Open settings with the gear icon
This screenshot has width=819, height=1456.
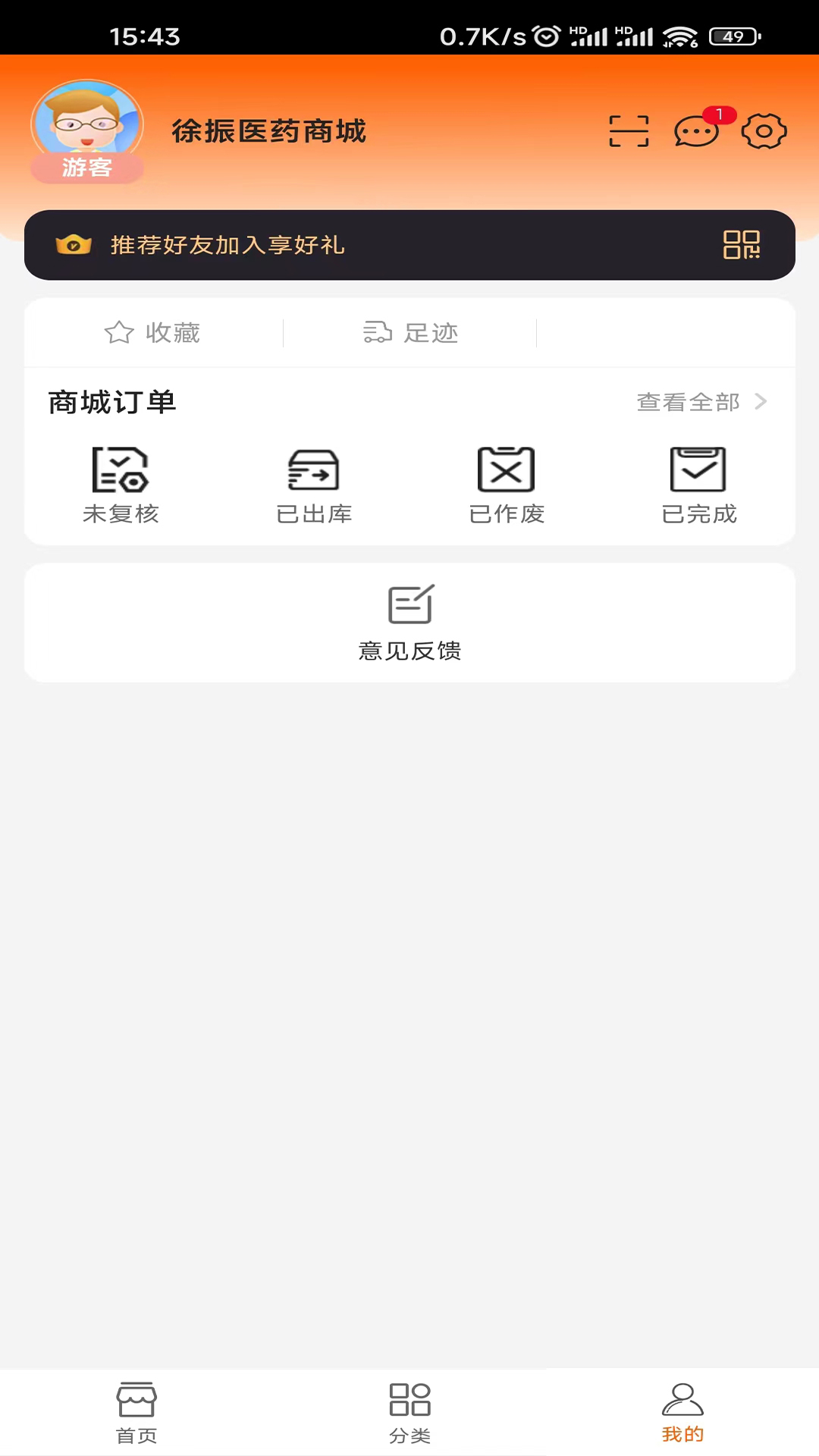point(764,130)
